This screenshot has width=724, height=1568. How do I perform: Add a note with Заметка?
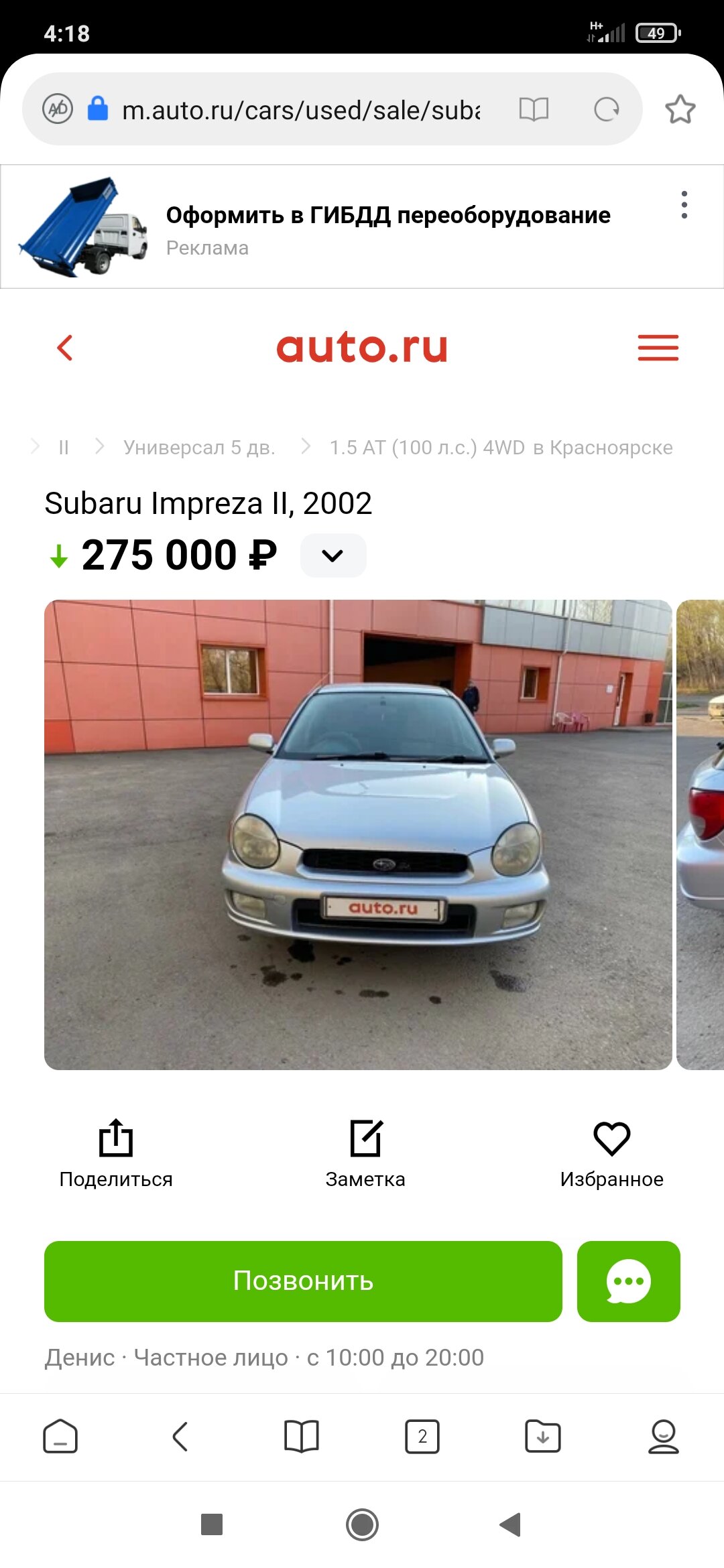(x=365, y=1153)
